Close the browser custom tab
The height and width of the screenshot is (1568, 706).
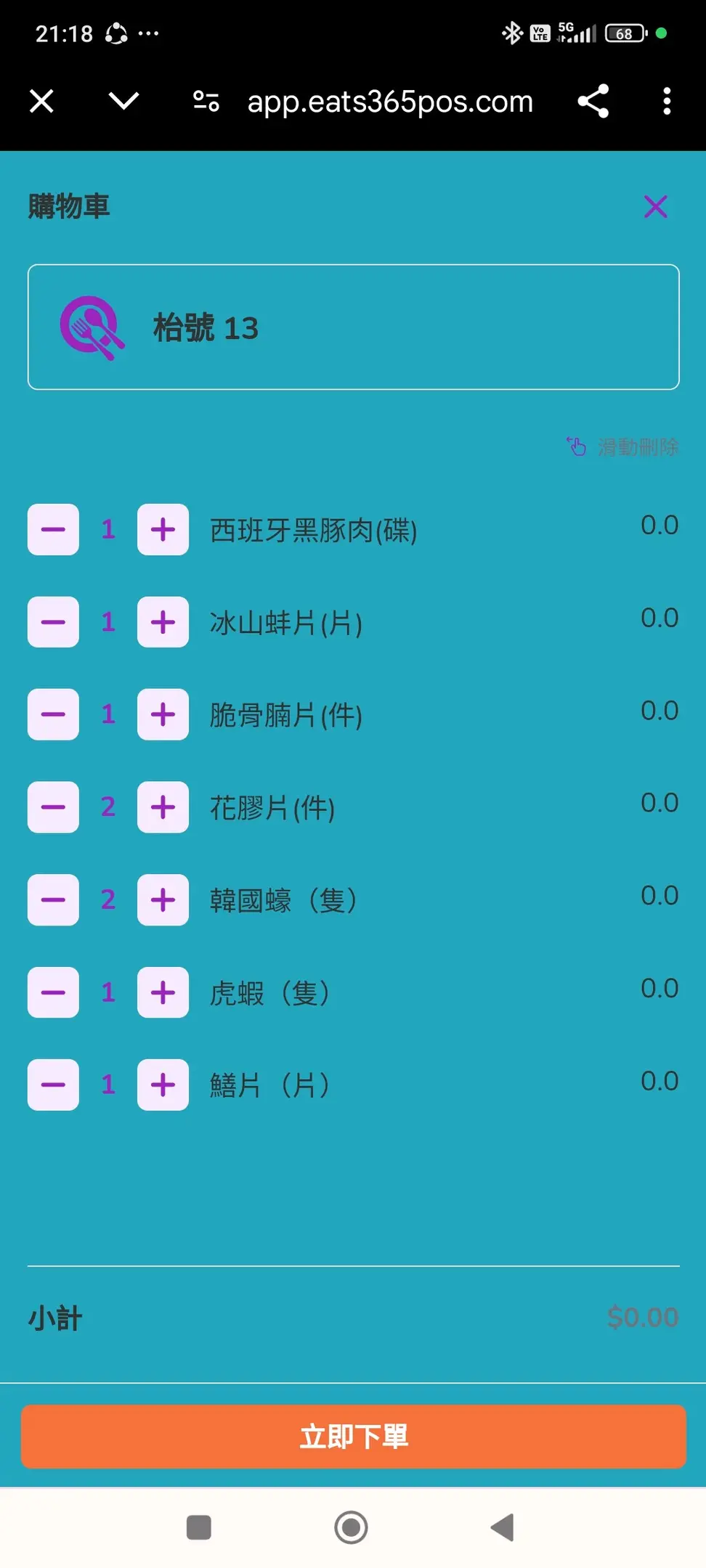pyautogui.click(x=41, y=101)
